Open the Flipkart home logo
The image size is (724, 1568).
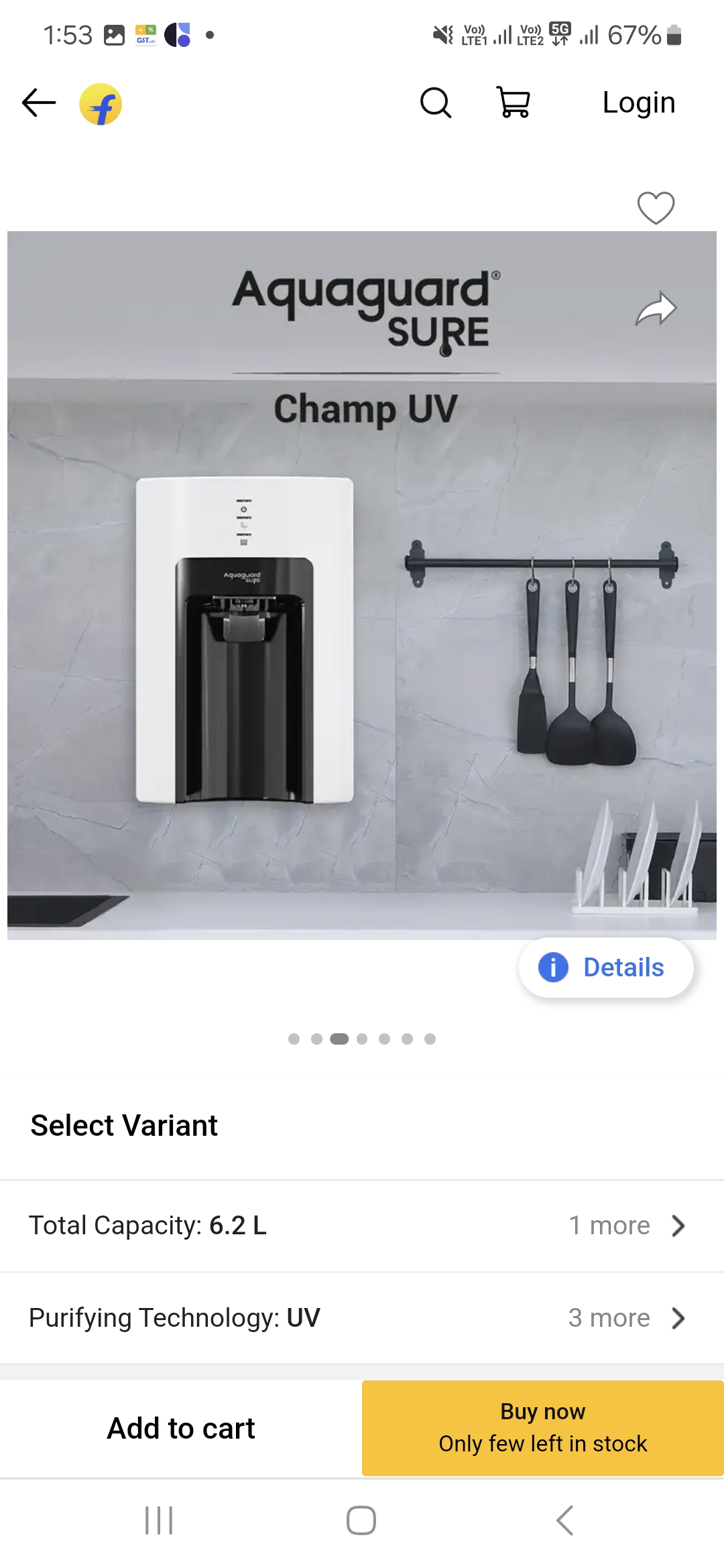(101, 104)
